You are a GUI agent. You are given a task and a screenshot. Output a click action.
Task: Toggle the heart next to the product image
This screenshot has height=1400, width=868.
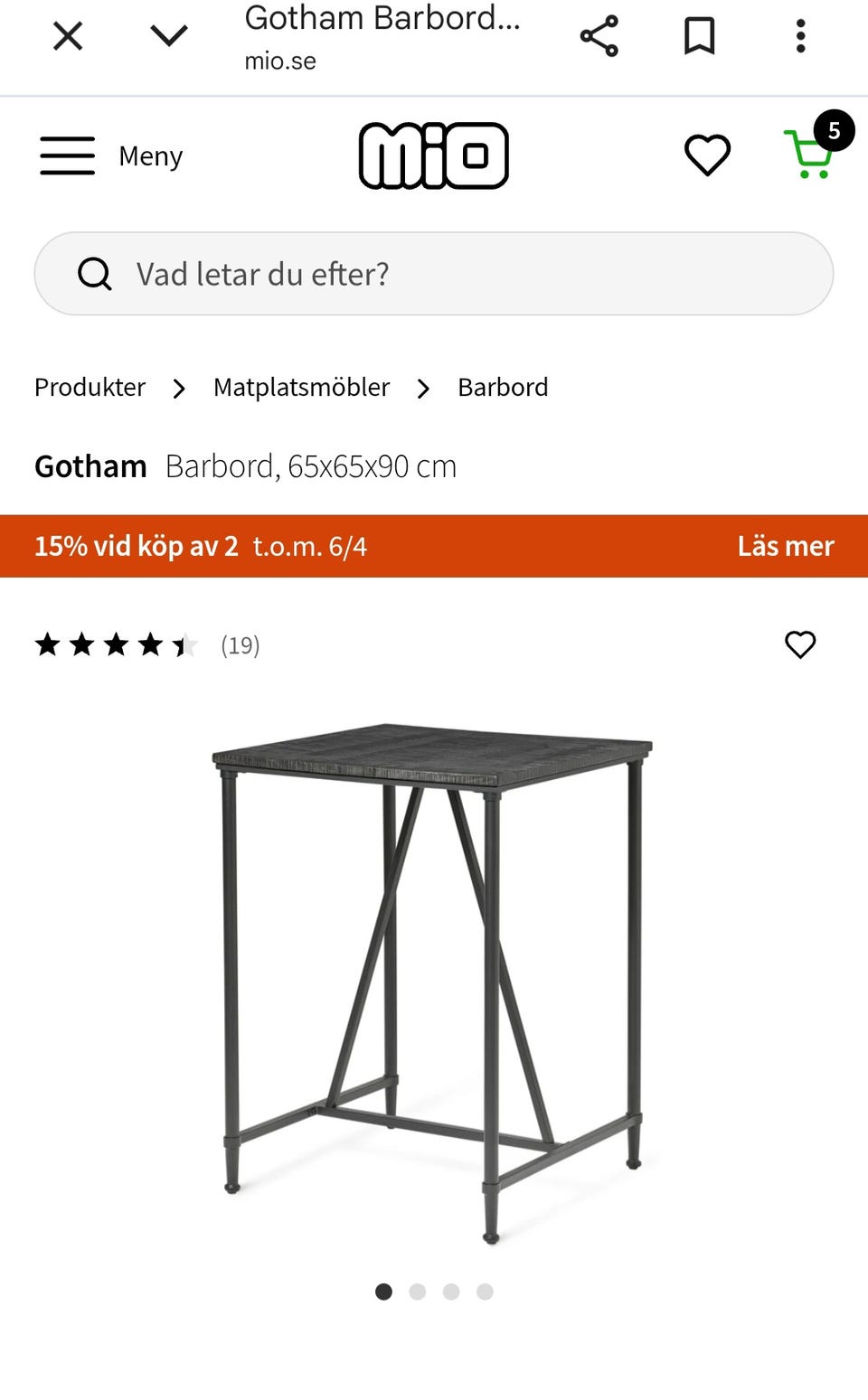[799, 644]
